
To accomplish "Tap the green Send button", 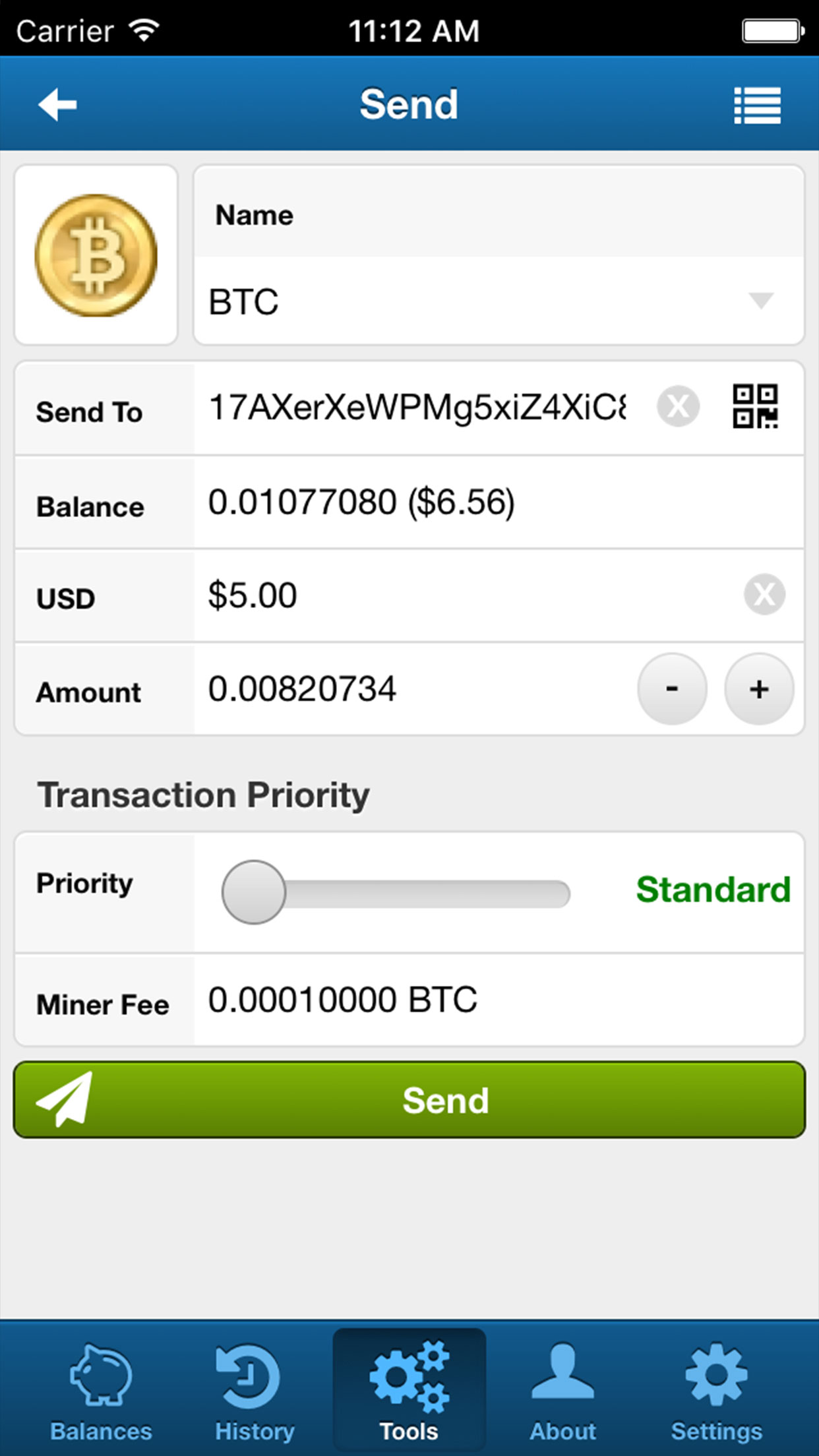I will 409,1100.
